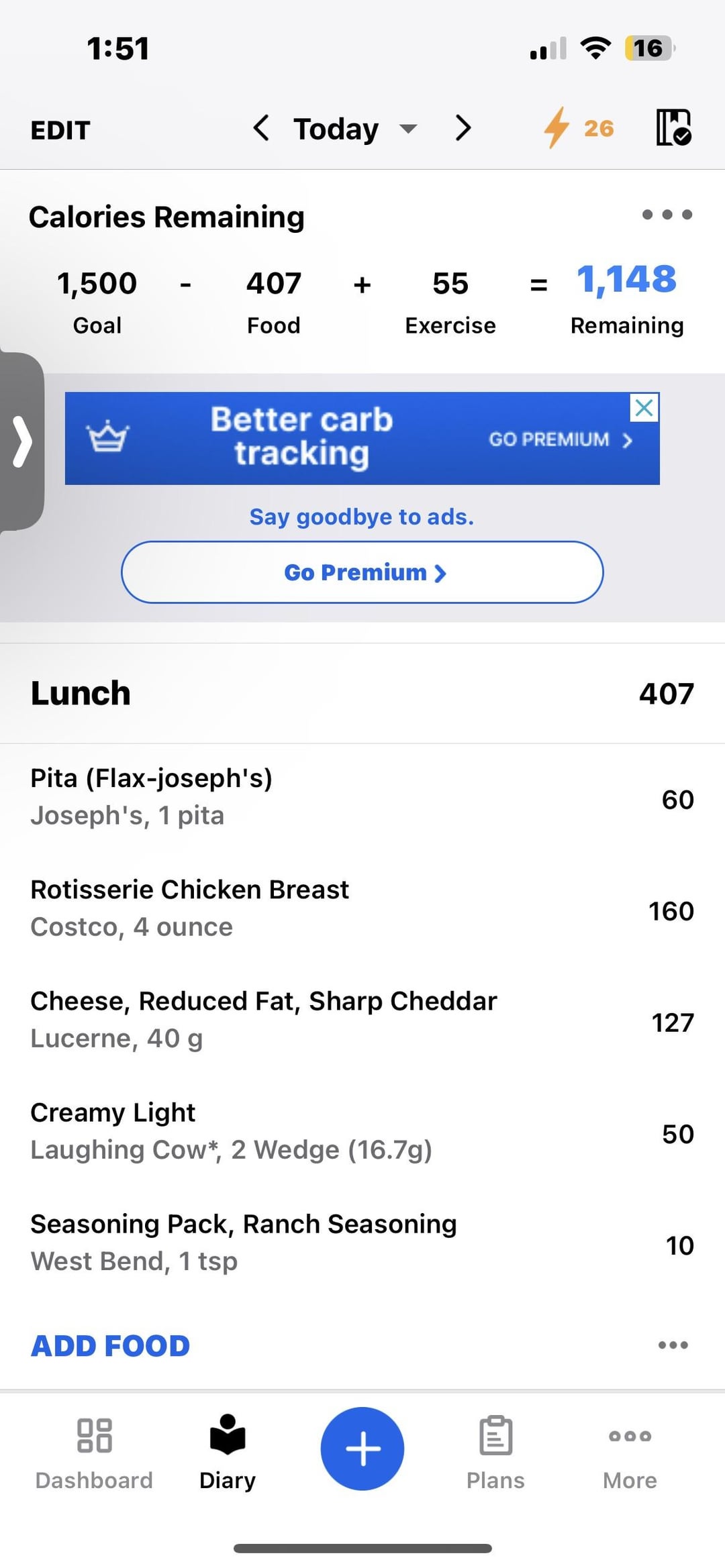The height and width of the screenshot is (1568, 725).
Task: Open the Ranch Seasoning entry
Action: click(362, 1244)
